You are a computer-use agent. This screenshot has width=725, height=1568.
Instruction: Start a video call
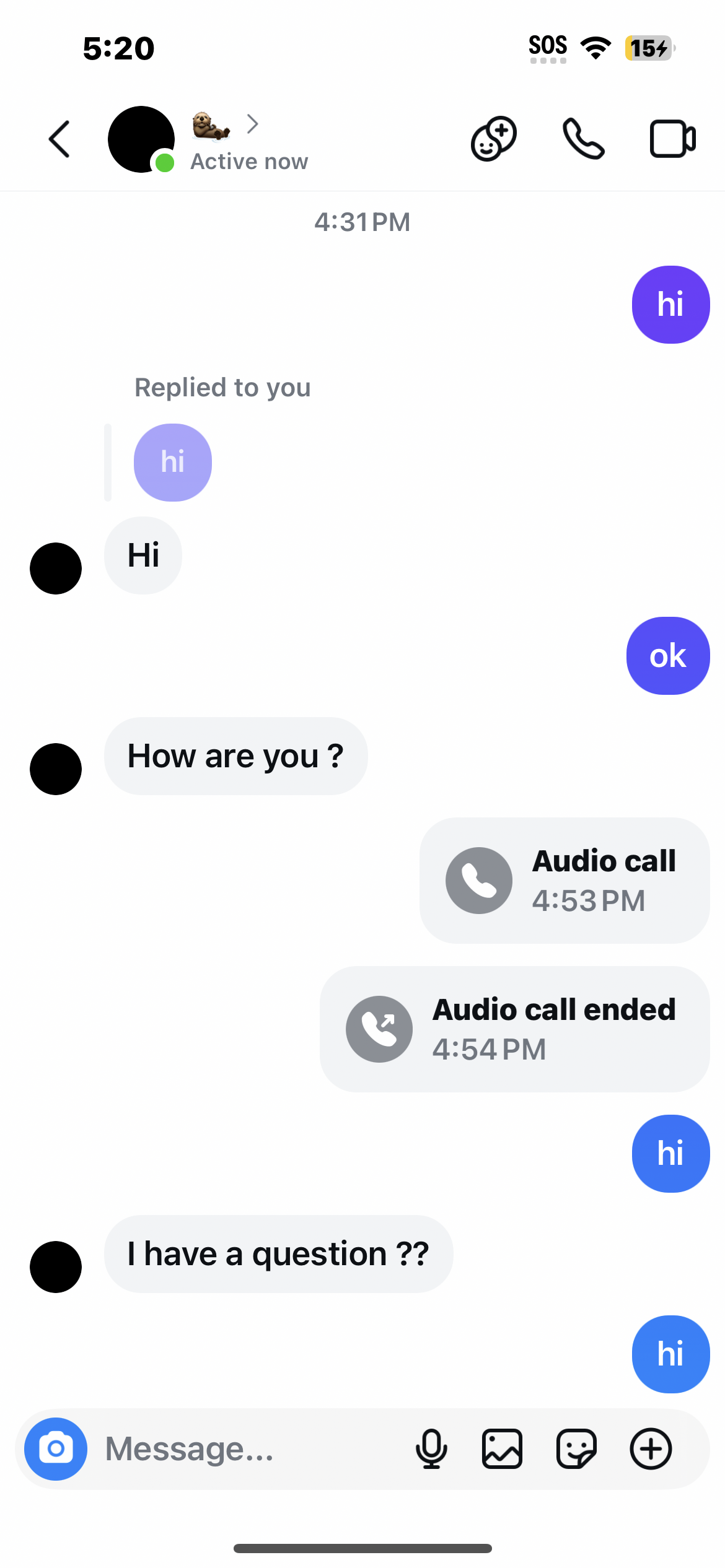[x=672, y=139]
